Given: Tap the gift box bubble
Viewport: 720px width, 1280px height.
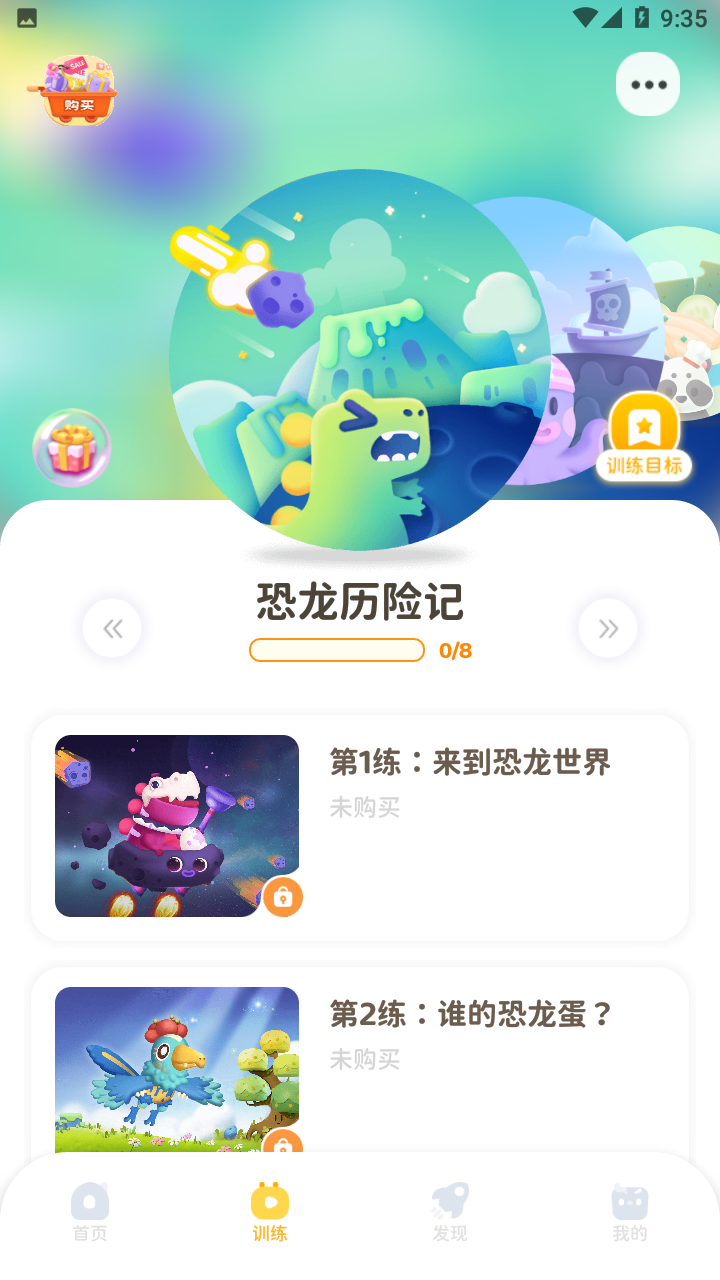Looking at the screenshot, I should click(71, 448).
